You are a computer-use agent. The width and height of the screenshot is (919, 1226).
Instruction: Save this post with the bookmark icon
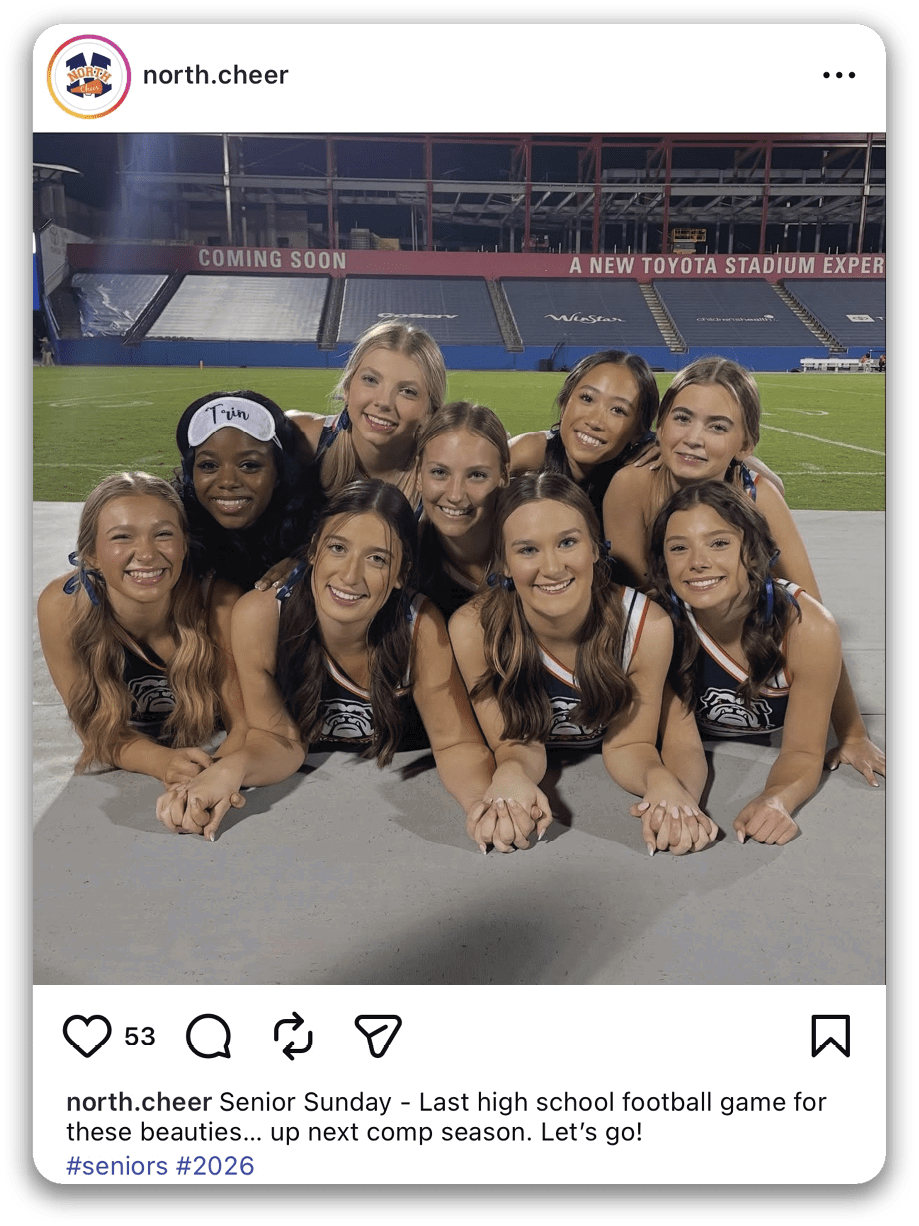tap(830, 1036)
